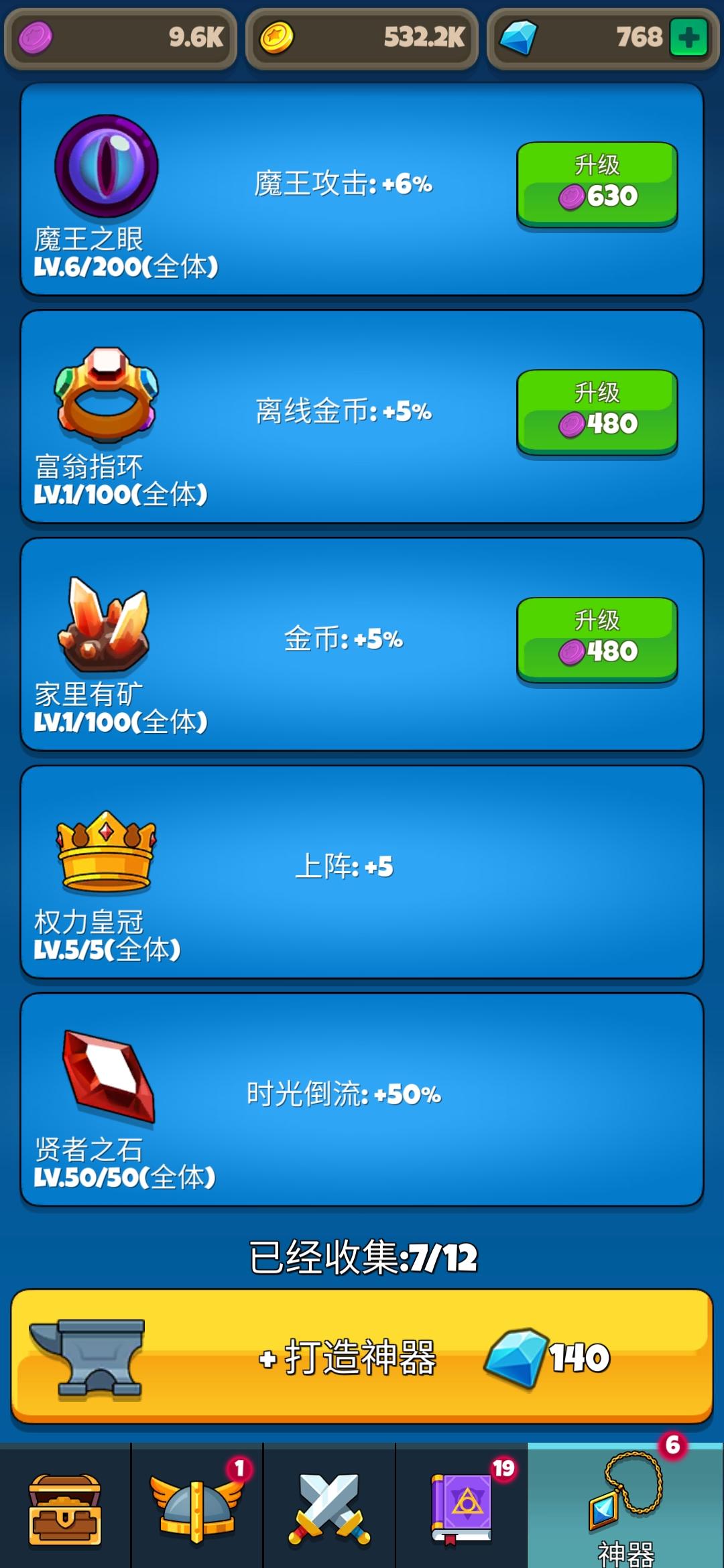Upgrade 富翁指环 for 480
724x1568 pixels.
coord(597,412)
